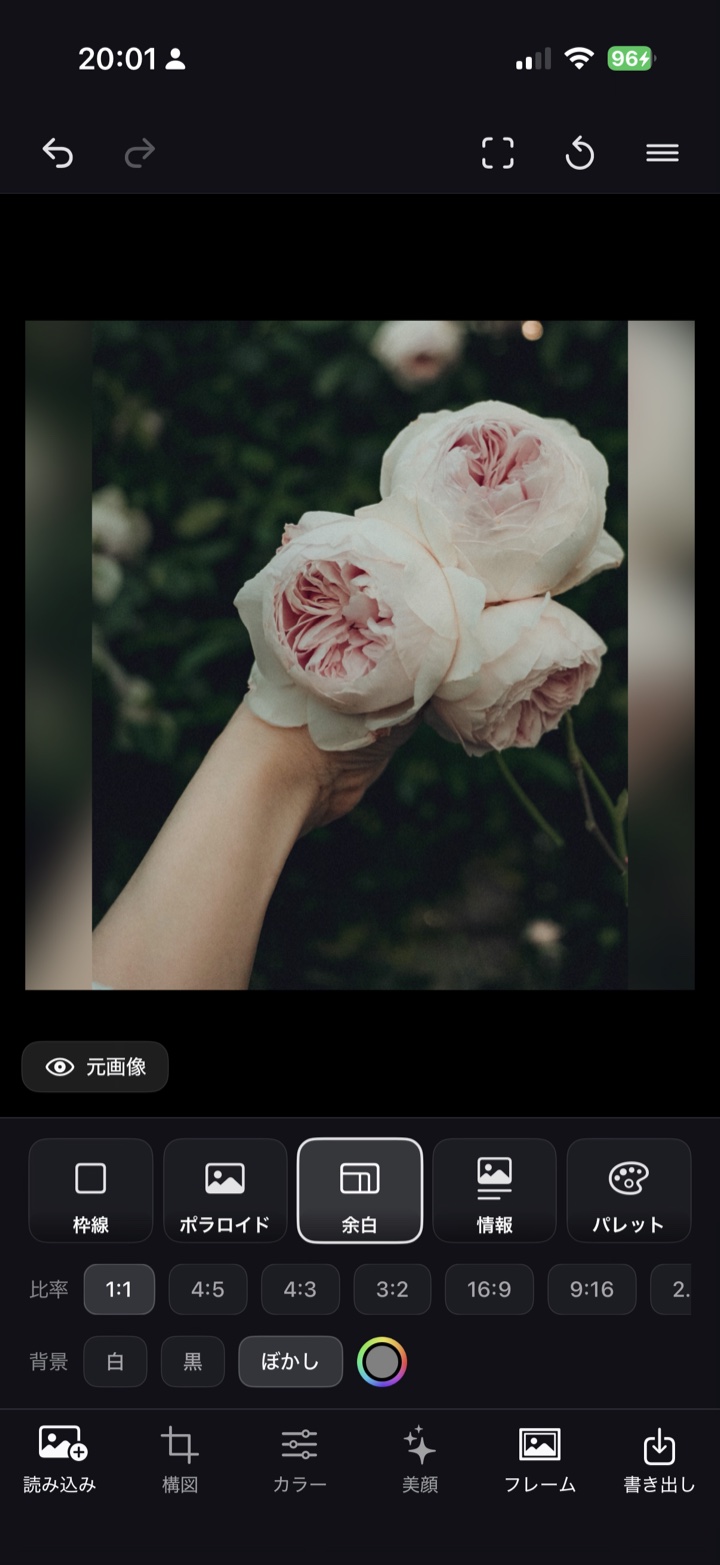Select the 9:16 ratio
720x1565 pixels.
(592, 1289)
